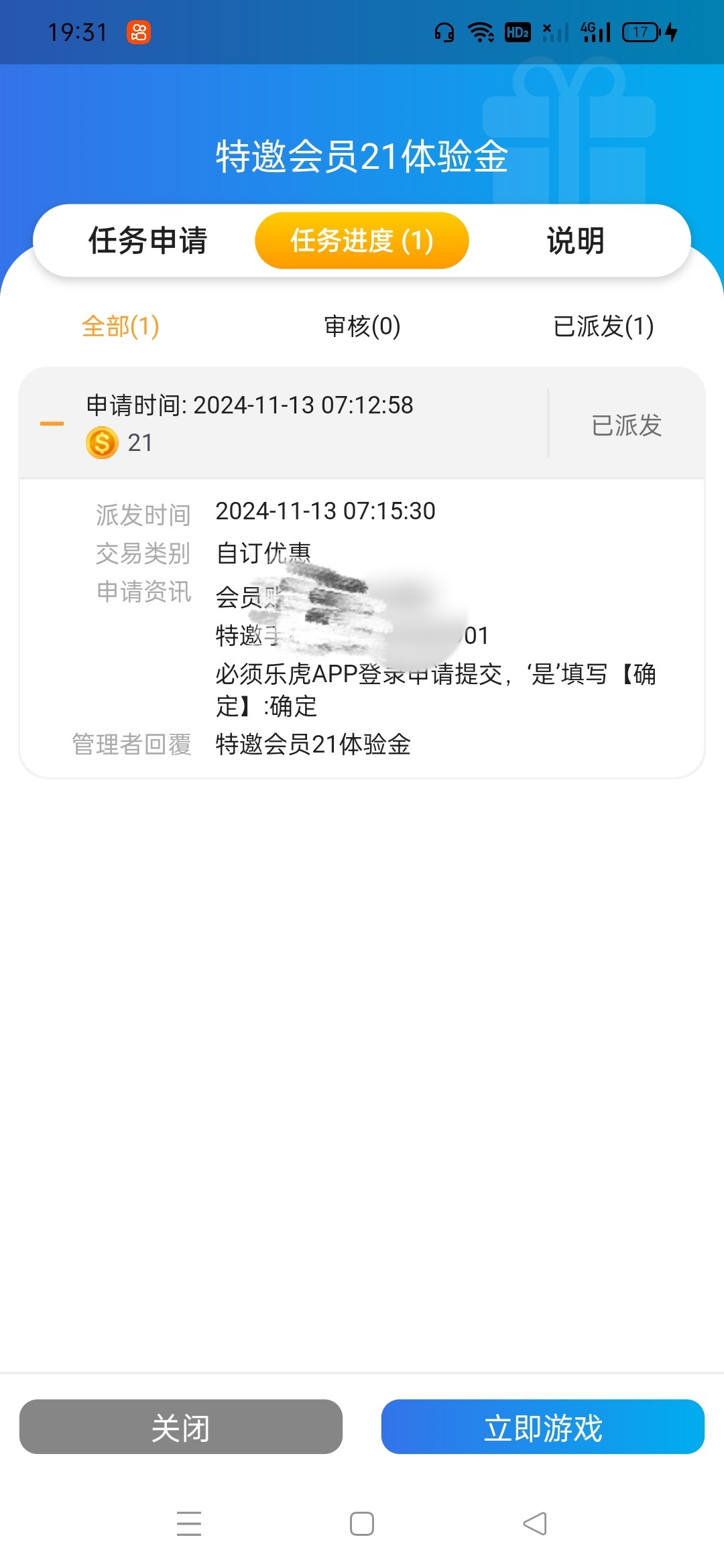Viewport: 724px width, 1568px height.
Task: Open the recent apps menu
Action: pos(189,1524)
